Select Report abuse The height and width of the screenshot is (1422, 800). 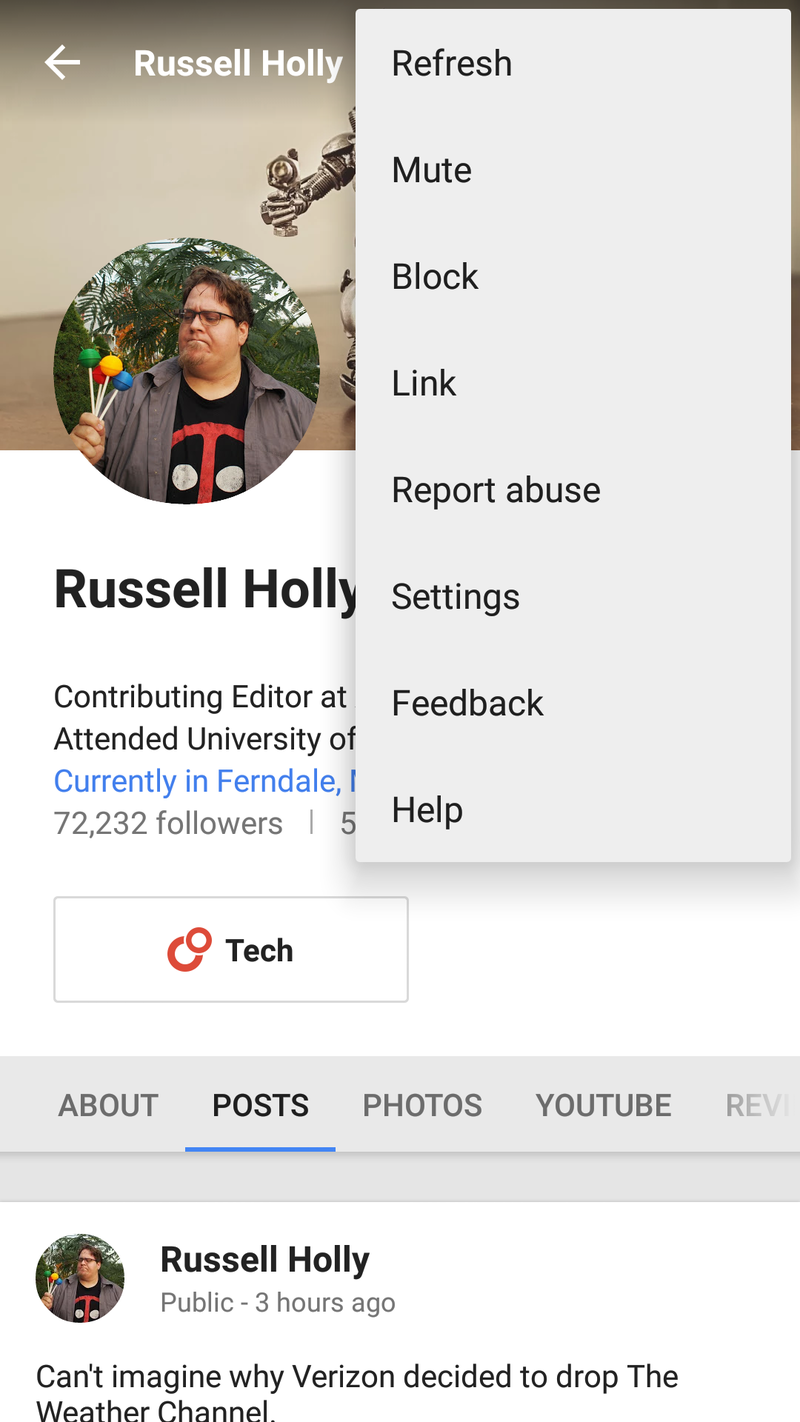point(496,490)
